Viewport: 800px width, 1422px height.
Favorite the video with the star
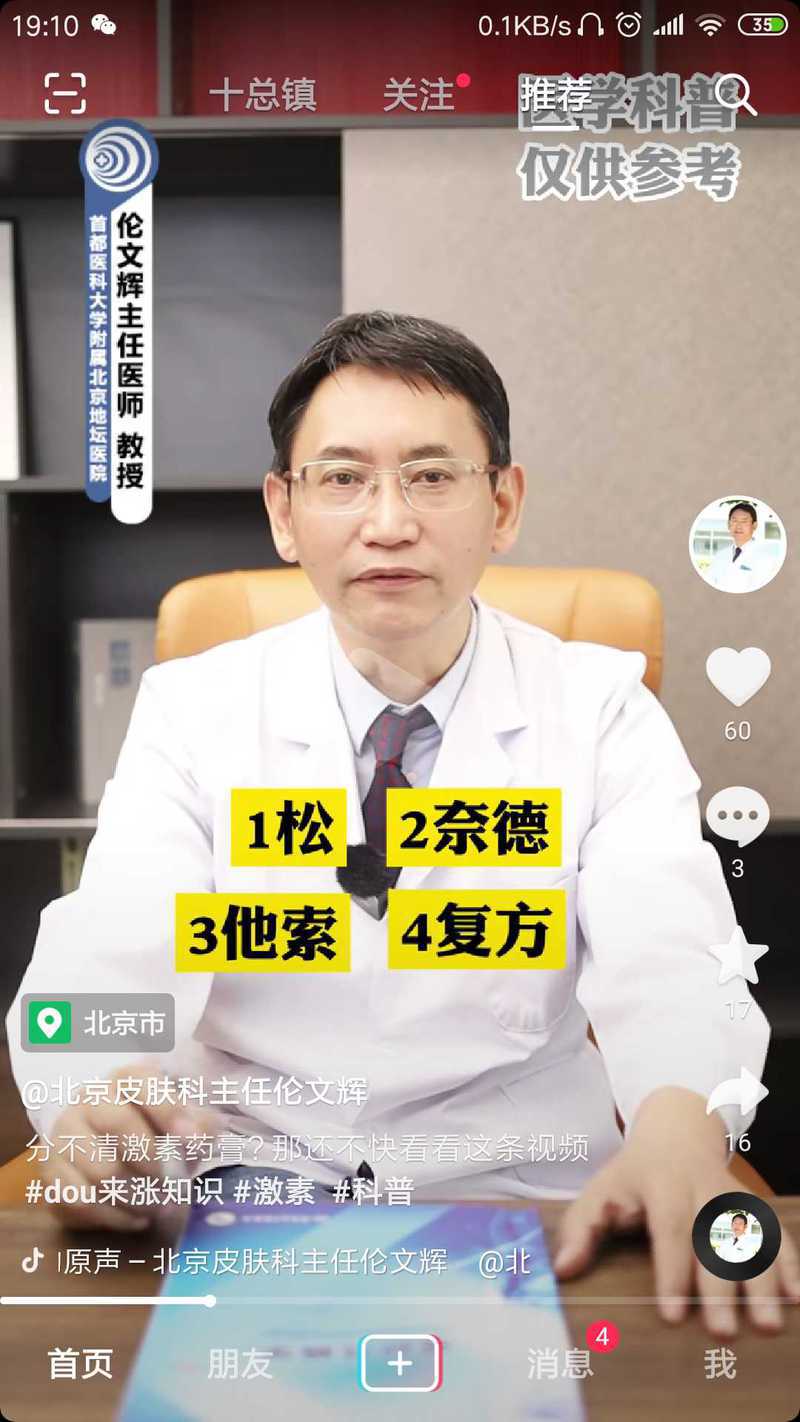[x=738, y=955]
